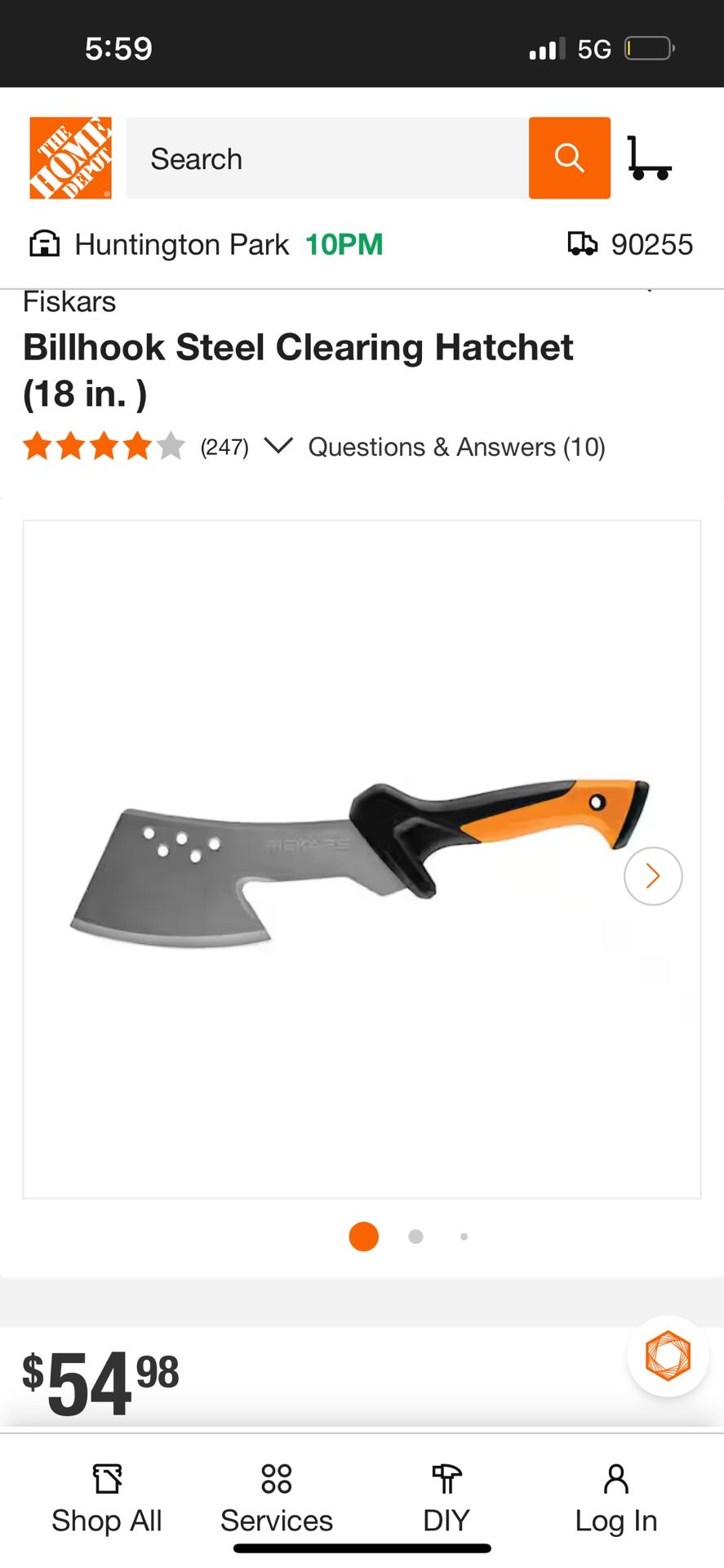Expand the ratings breakdown chevron

pos(278,446)
